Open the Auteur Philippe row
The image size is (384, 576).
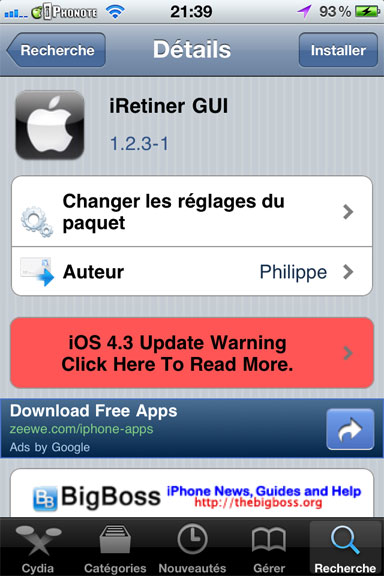(192, 271)
